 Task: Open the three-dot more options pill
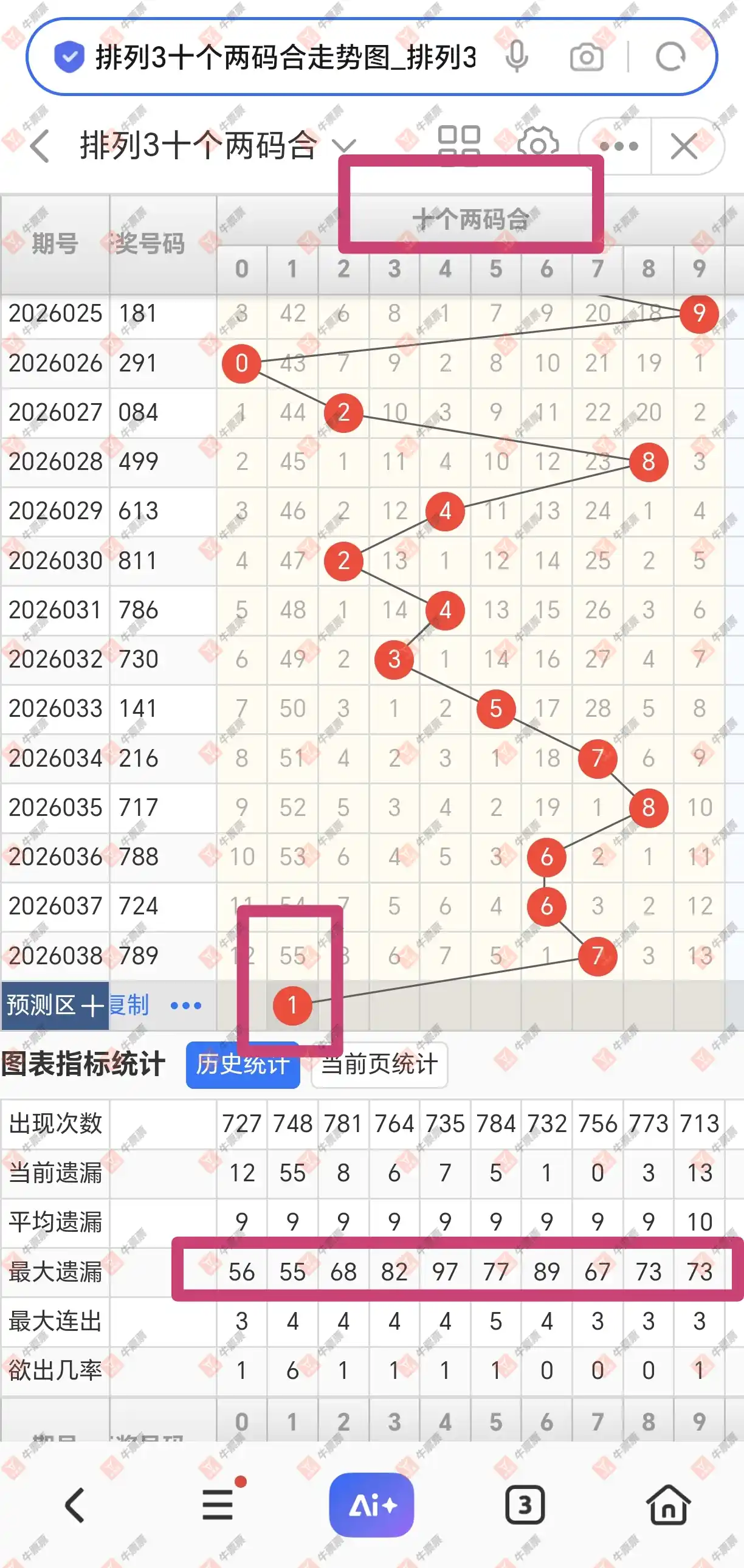point(618,147)
